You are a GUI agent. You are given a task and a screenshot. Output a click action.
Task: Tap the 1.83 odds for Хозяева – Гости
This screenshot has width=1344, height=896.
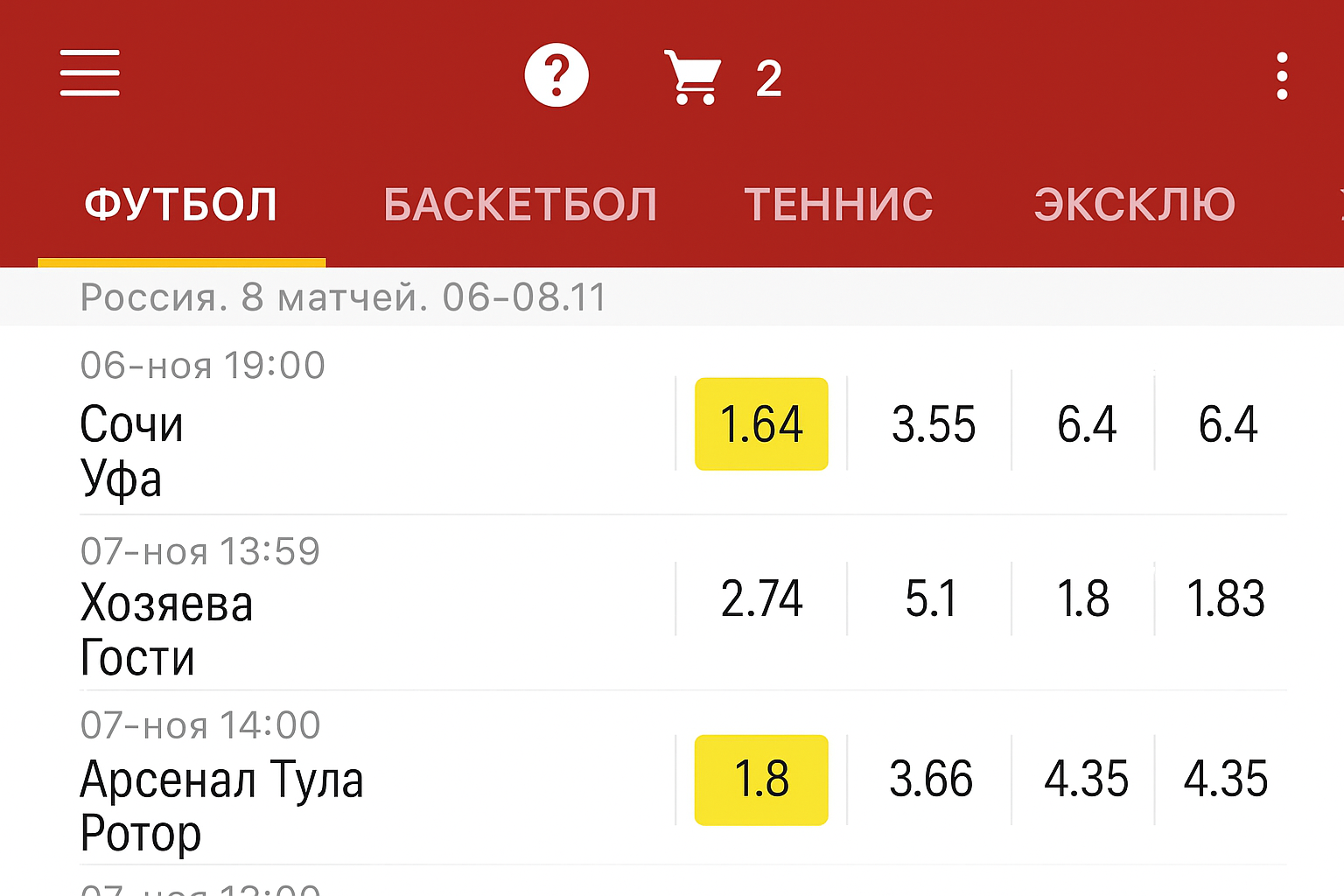(1225, 599)
